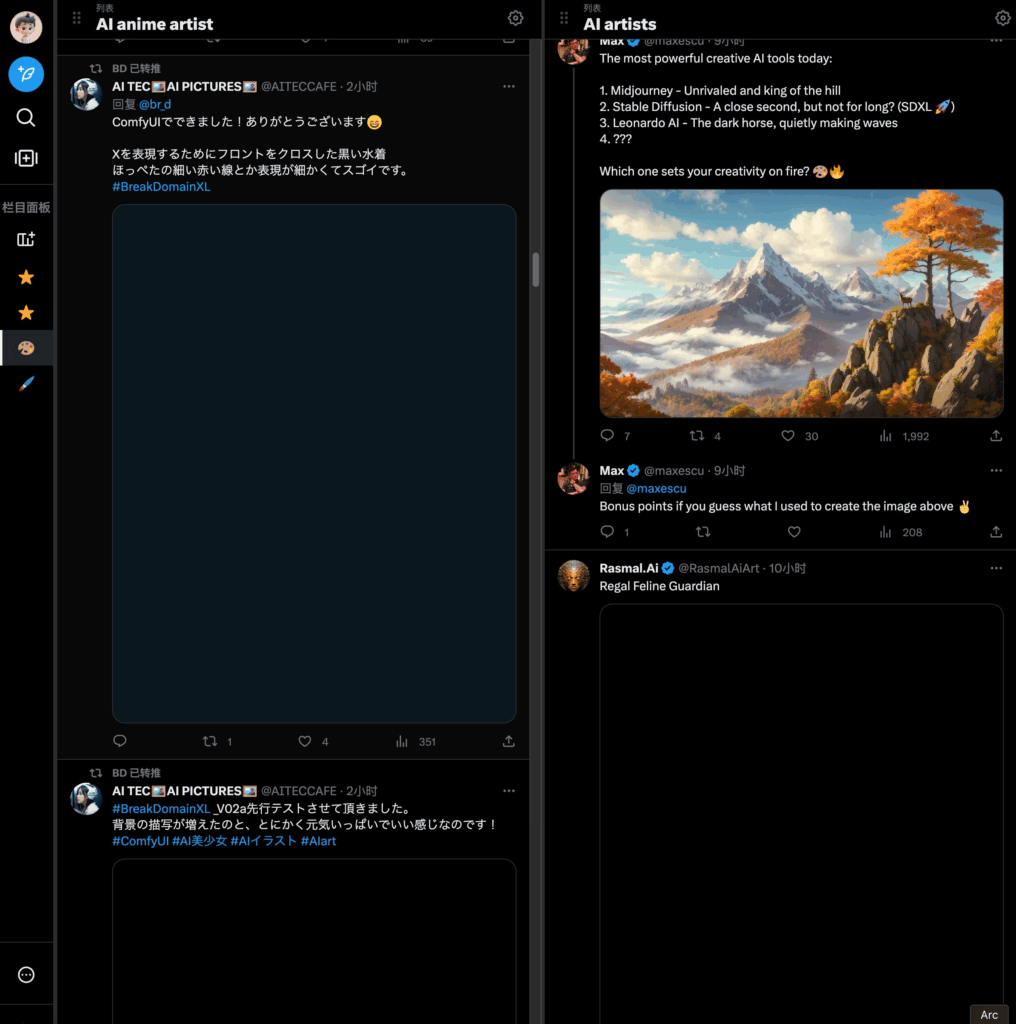Open #BreakDomainXL hashtag under swimsuit text
1016x1024 pixels.
(x=161, y=187)
